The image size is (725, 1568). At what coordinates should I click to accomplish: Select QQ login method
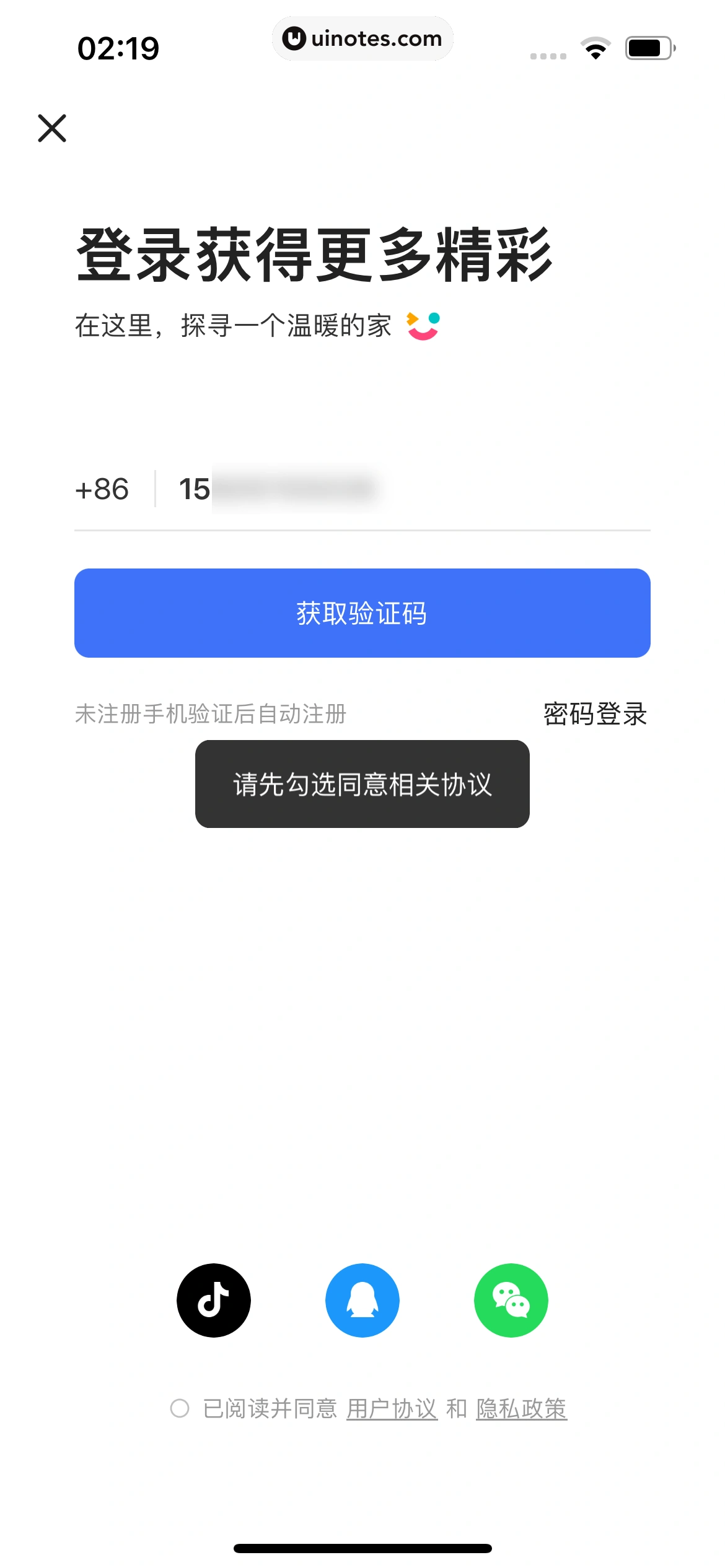362,1300
